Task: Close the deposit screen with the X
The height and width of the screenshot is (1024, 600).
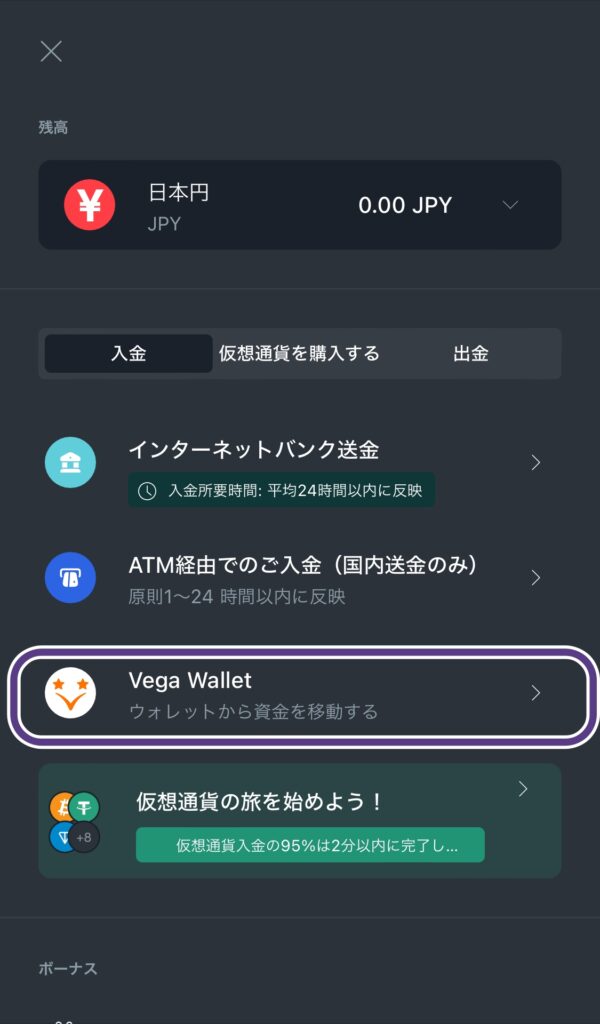Action: coord(51,51)
